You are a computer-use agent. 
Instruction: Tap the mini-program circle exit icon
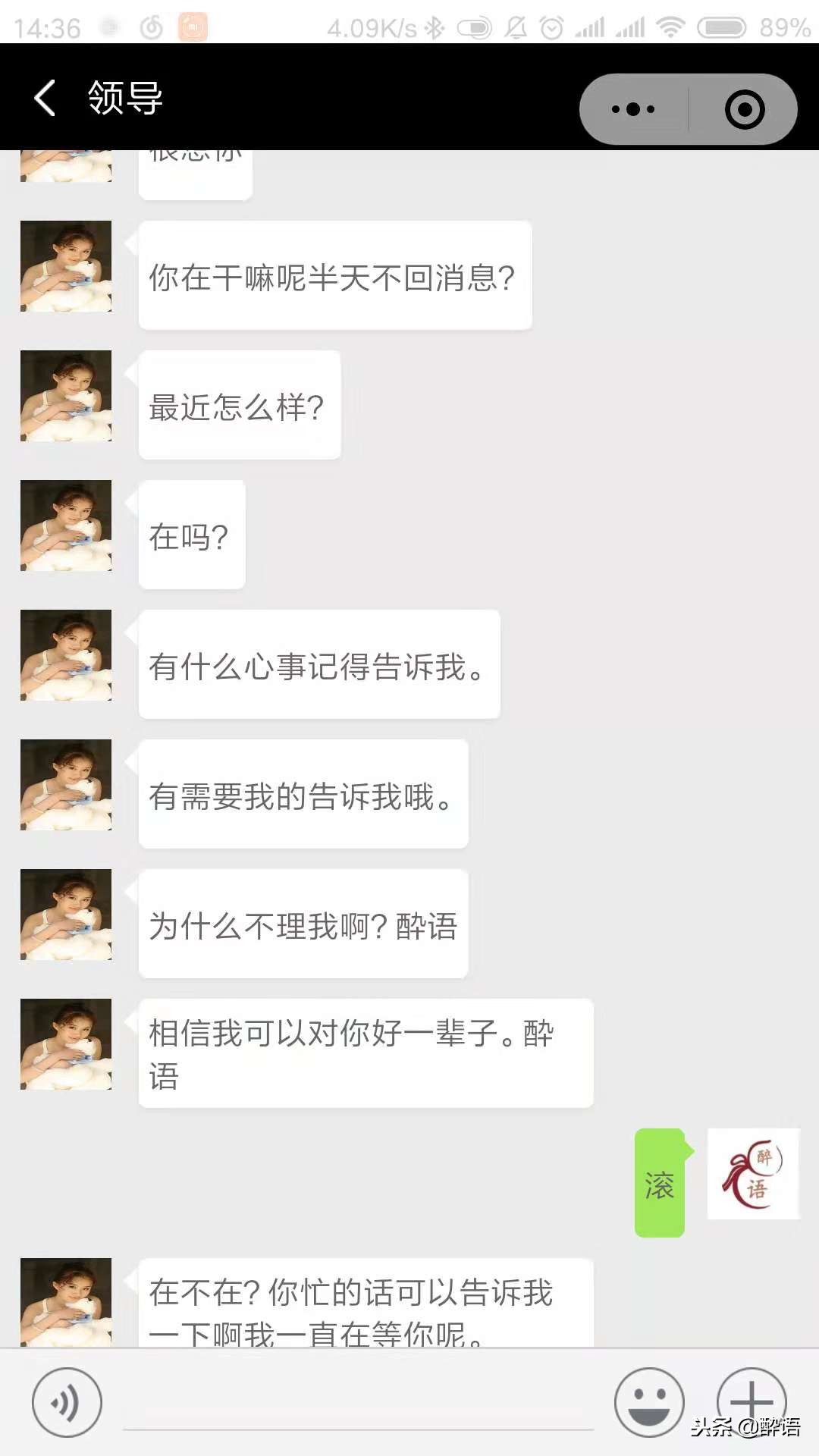coord(743,108)
